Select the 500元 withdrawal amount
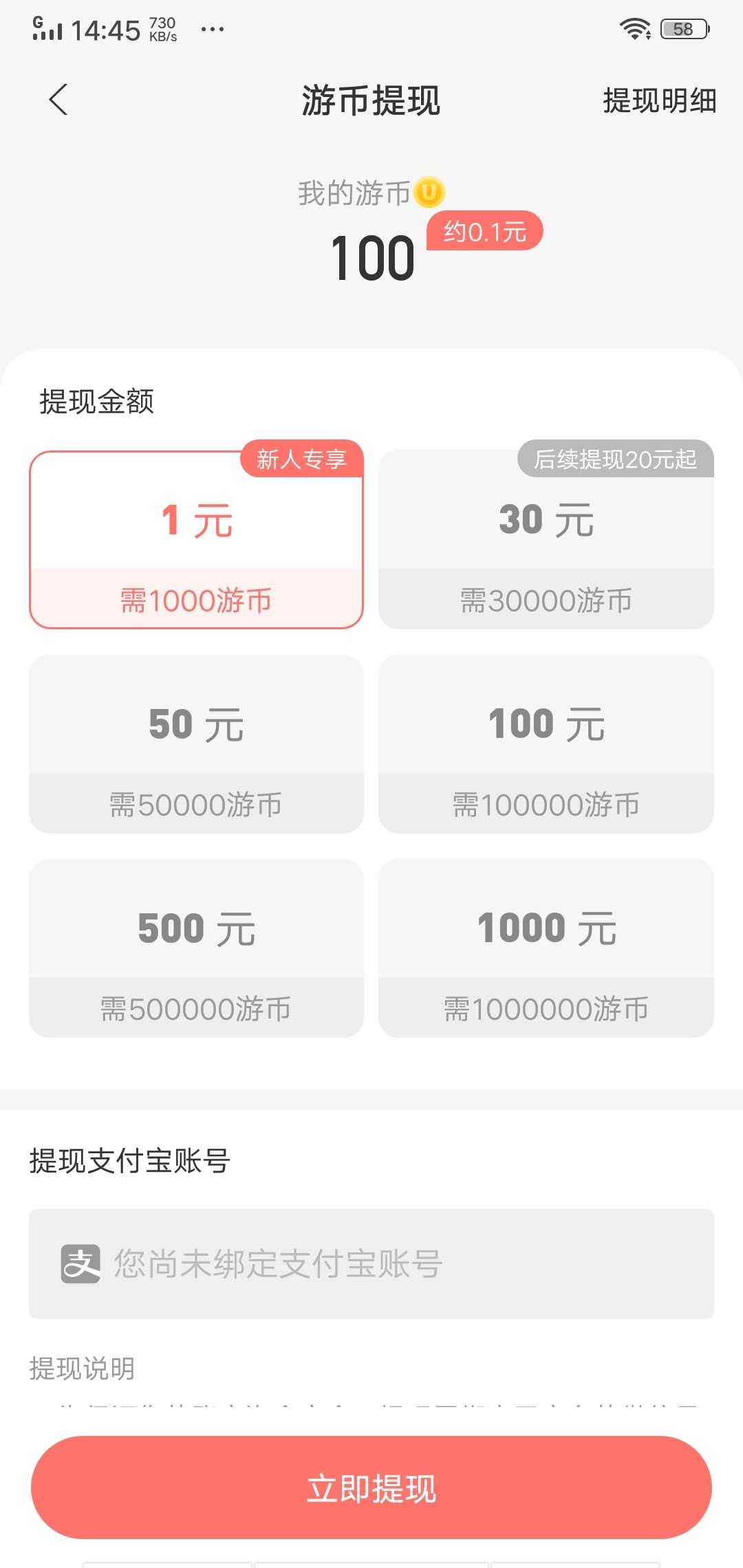This screenshot has width=743, height=1568. click(196, 949)
